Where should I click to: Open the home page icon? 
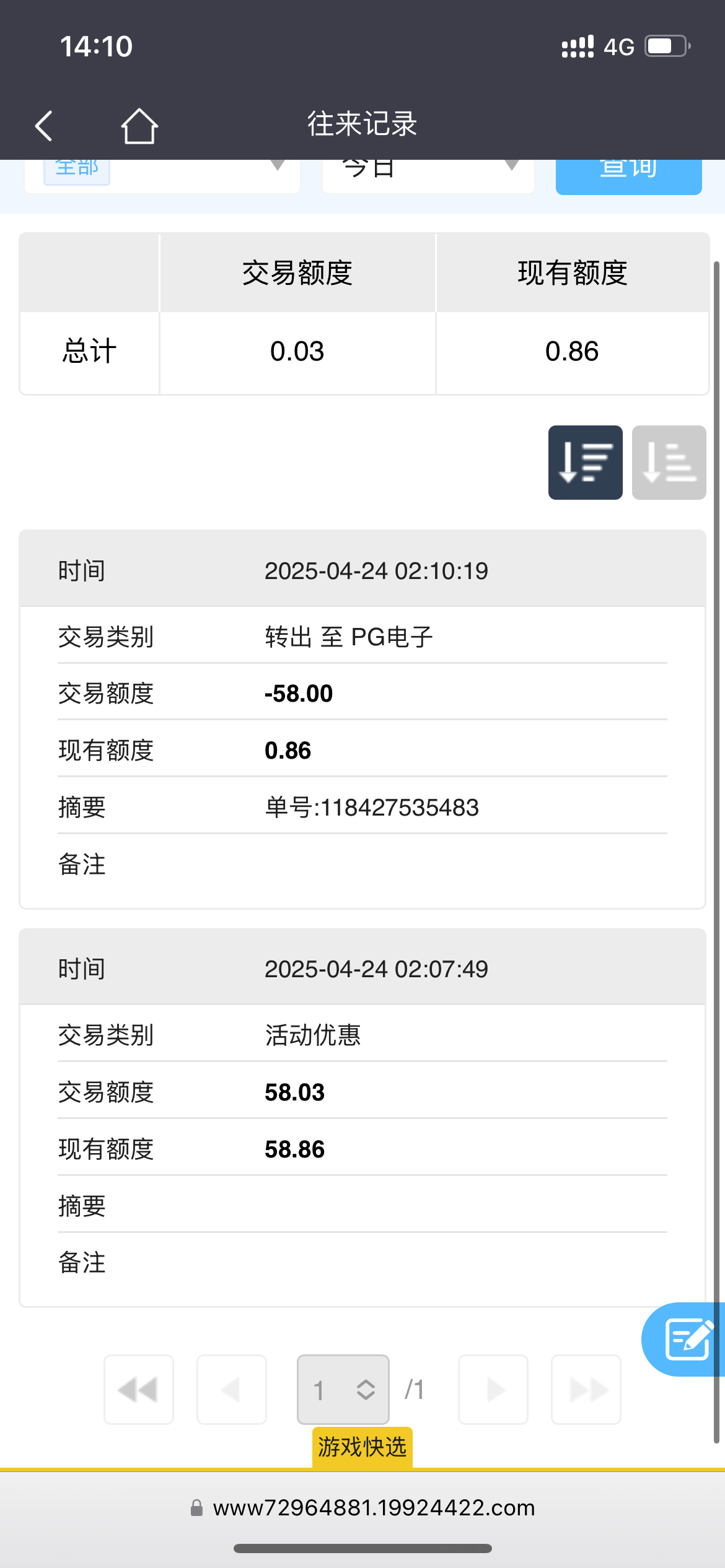pyautogui.click(x=139, y=126)
